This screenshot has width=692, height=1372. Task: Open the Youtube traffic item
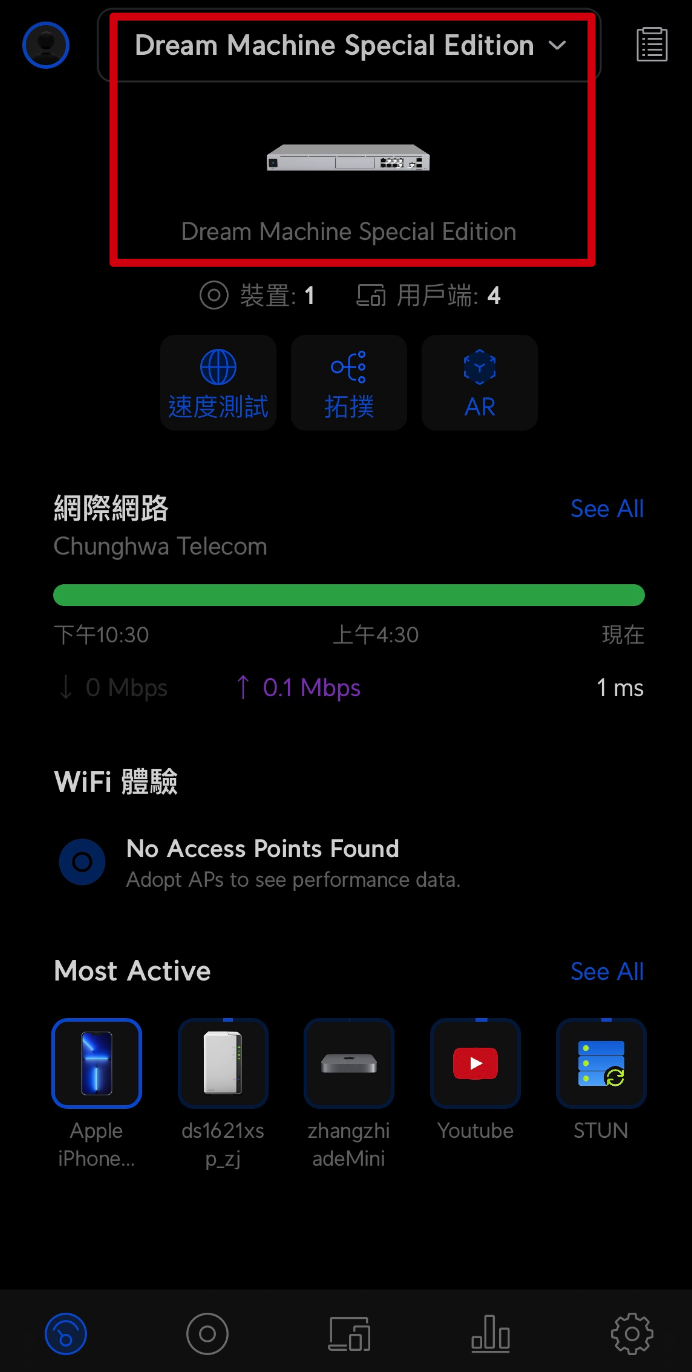tap(475, 1064)
